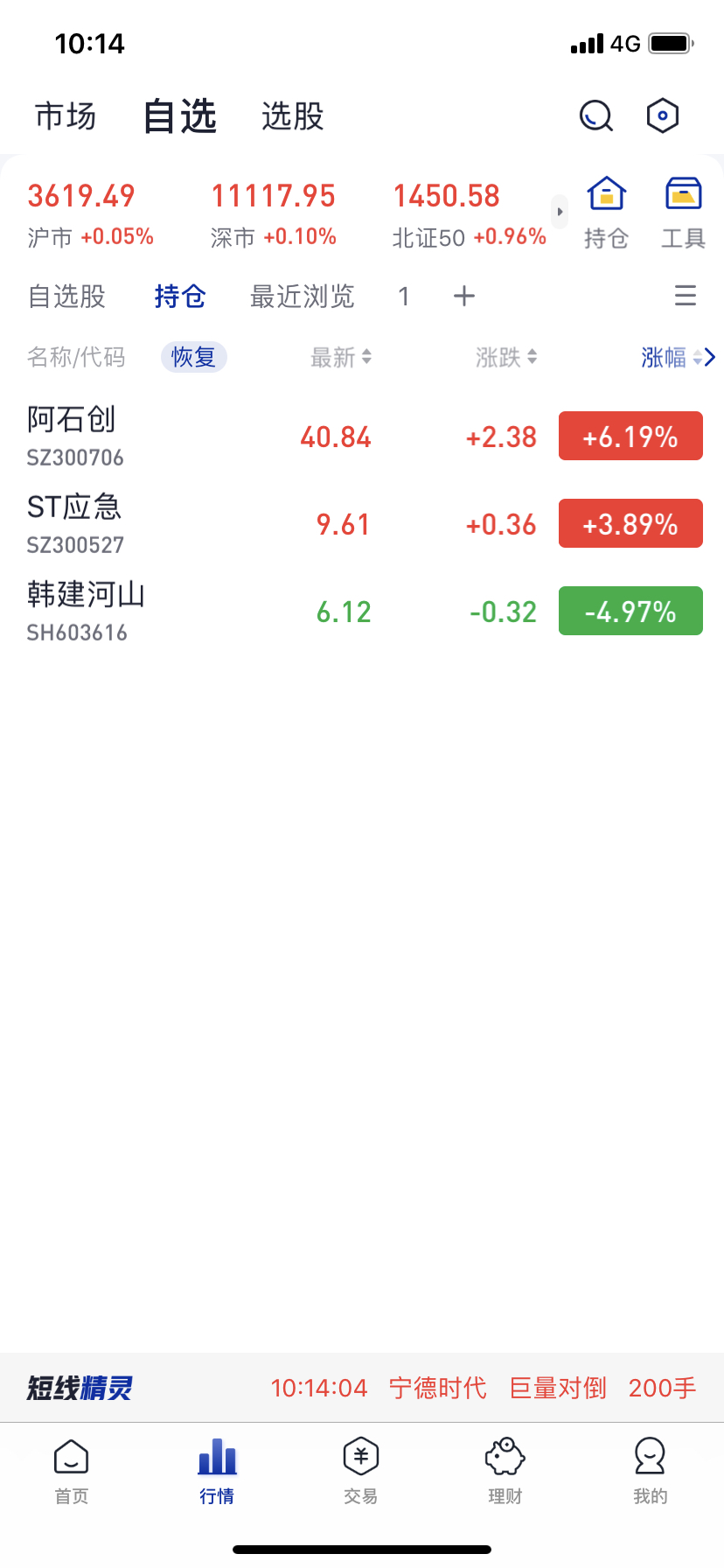The width and height of the screenshot is (724, 1568).
Task: Open the ST应急 stock row
Action: click(362, 523)
